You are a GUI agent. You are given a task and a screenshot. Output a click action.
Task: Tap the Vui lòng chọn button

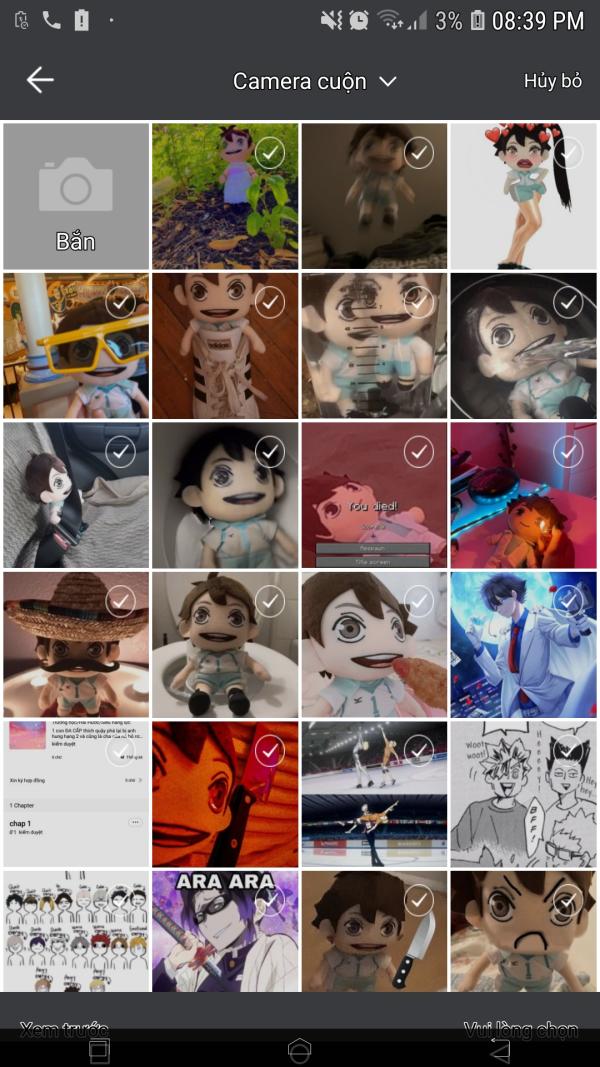521,1028
